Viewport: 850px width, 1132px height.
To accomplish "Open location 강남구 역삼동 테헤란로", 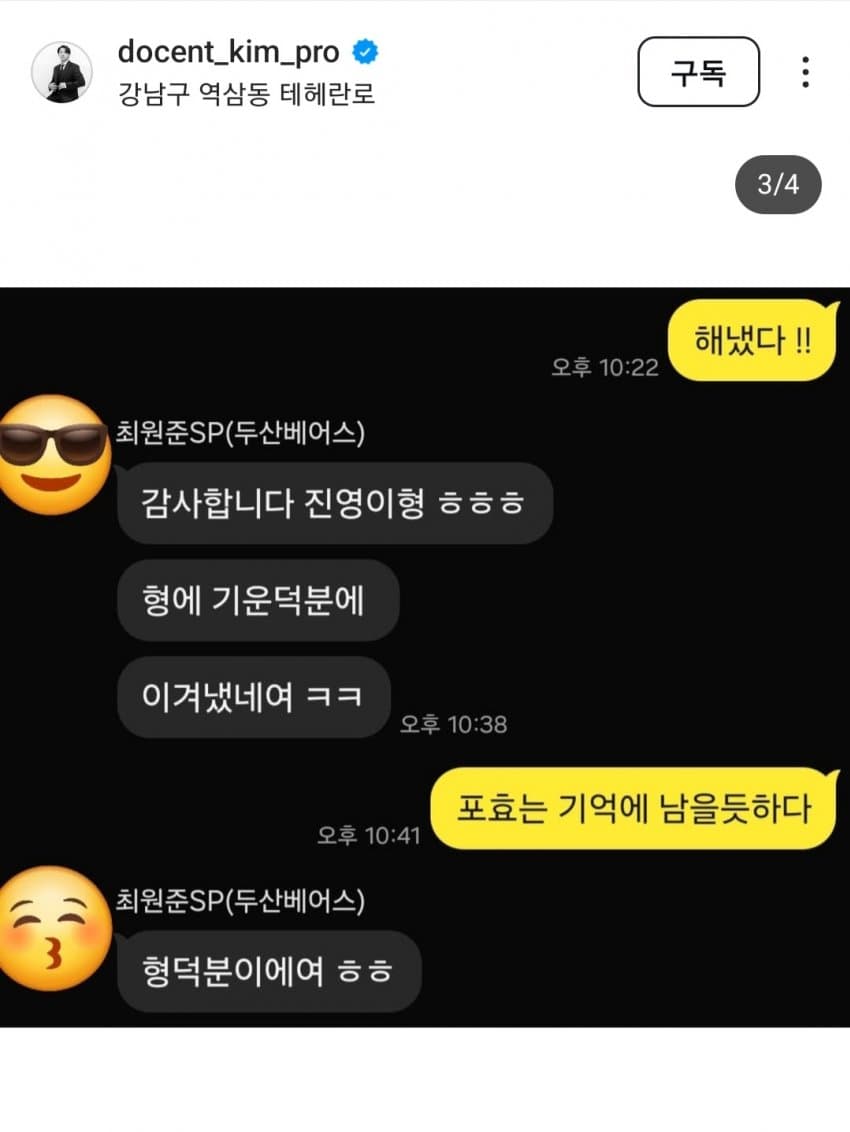I will pyautogui.click(x=246, y=94).
